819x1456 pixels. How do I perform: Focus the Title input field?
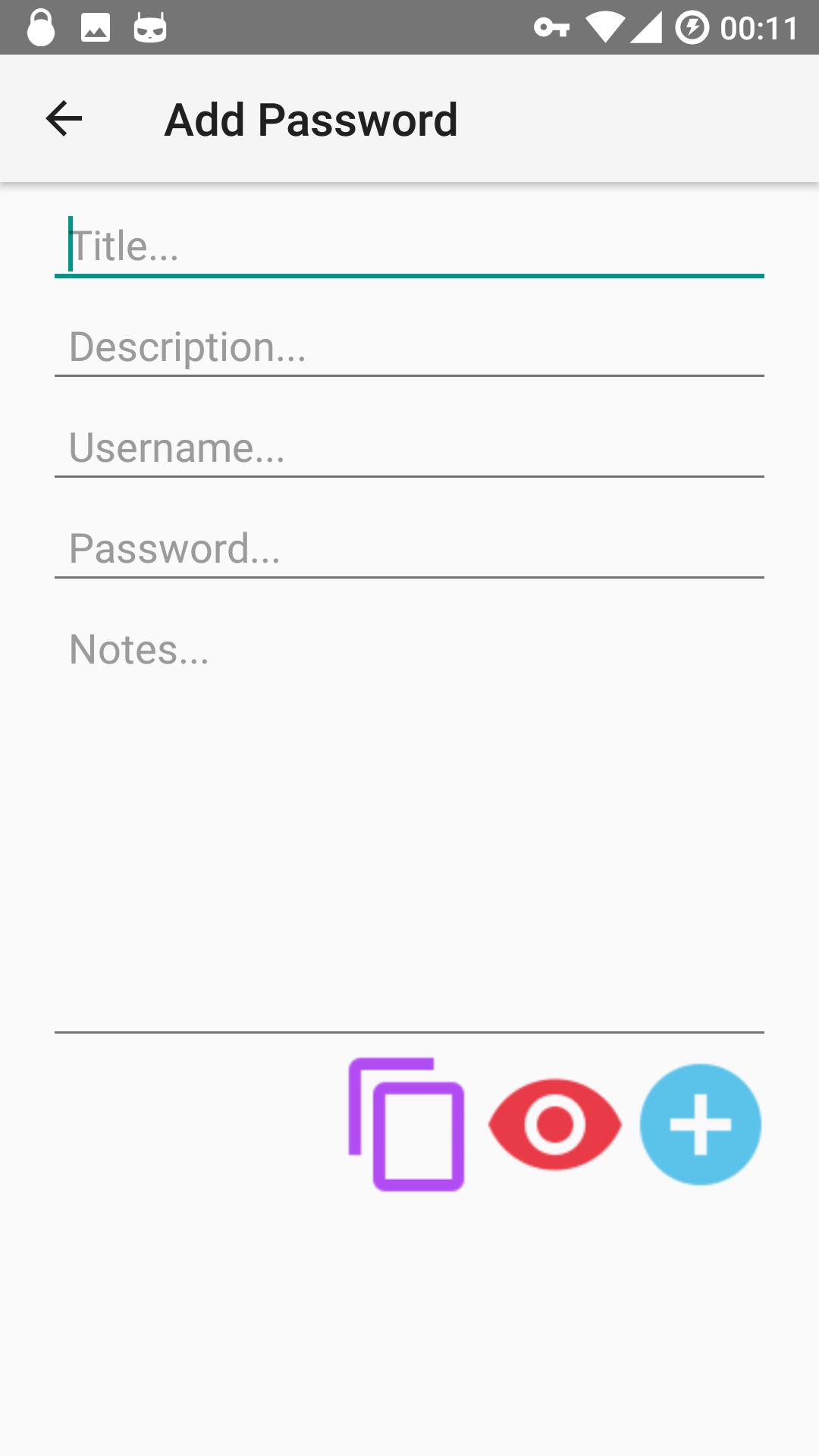coord(409,244)
